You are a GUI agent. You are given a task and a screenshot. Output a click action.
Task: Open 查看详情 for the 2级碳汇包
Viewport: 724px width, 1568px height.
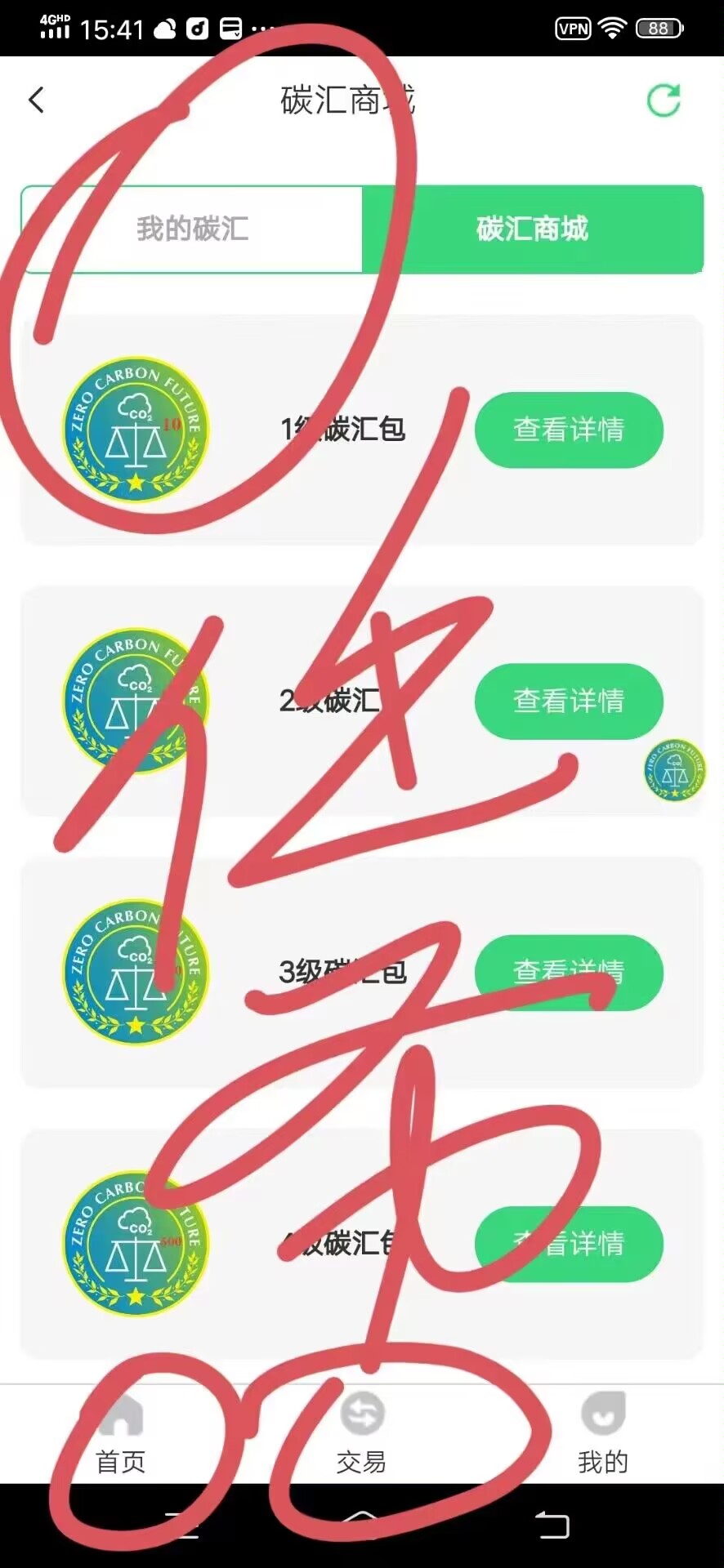569,701
